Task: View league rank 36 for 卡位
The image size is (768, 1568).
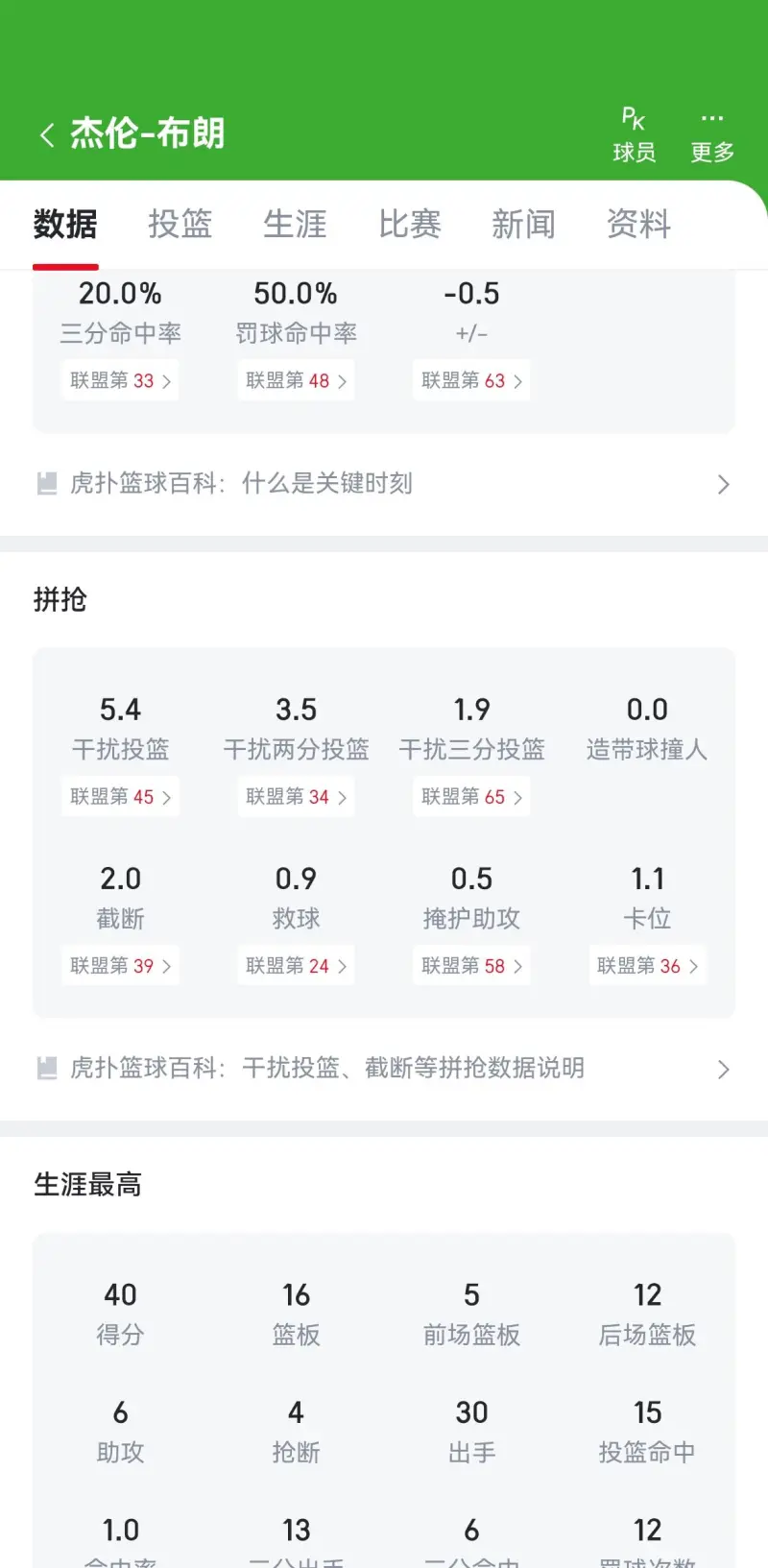Action: click(x=647, y=966)
